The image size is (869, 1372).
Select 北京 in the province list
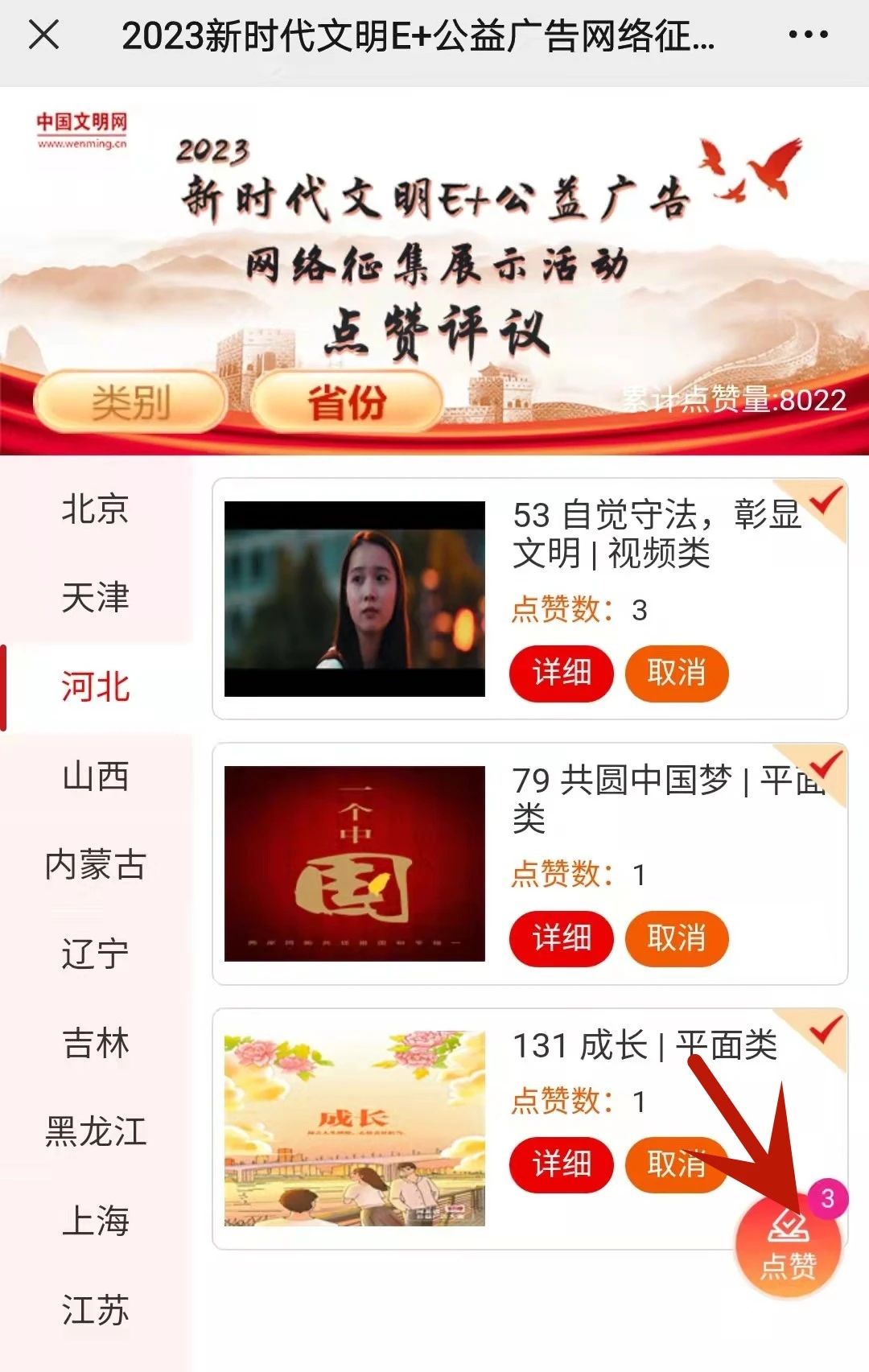95,509
